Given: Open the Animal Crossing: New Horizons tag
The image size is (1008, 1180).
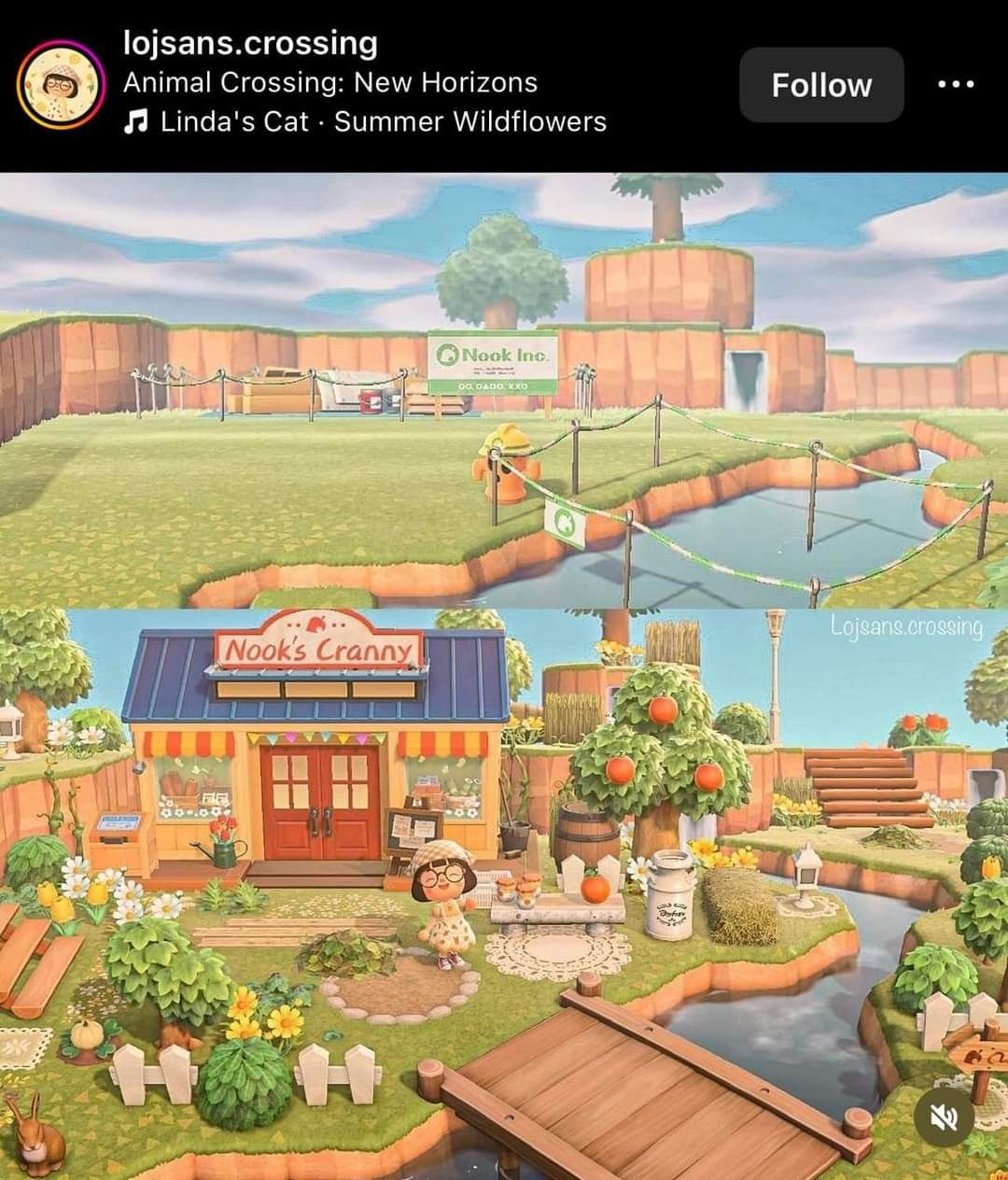Looking at the screenshot, I should (x=330, y=82).
